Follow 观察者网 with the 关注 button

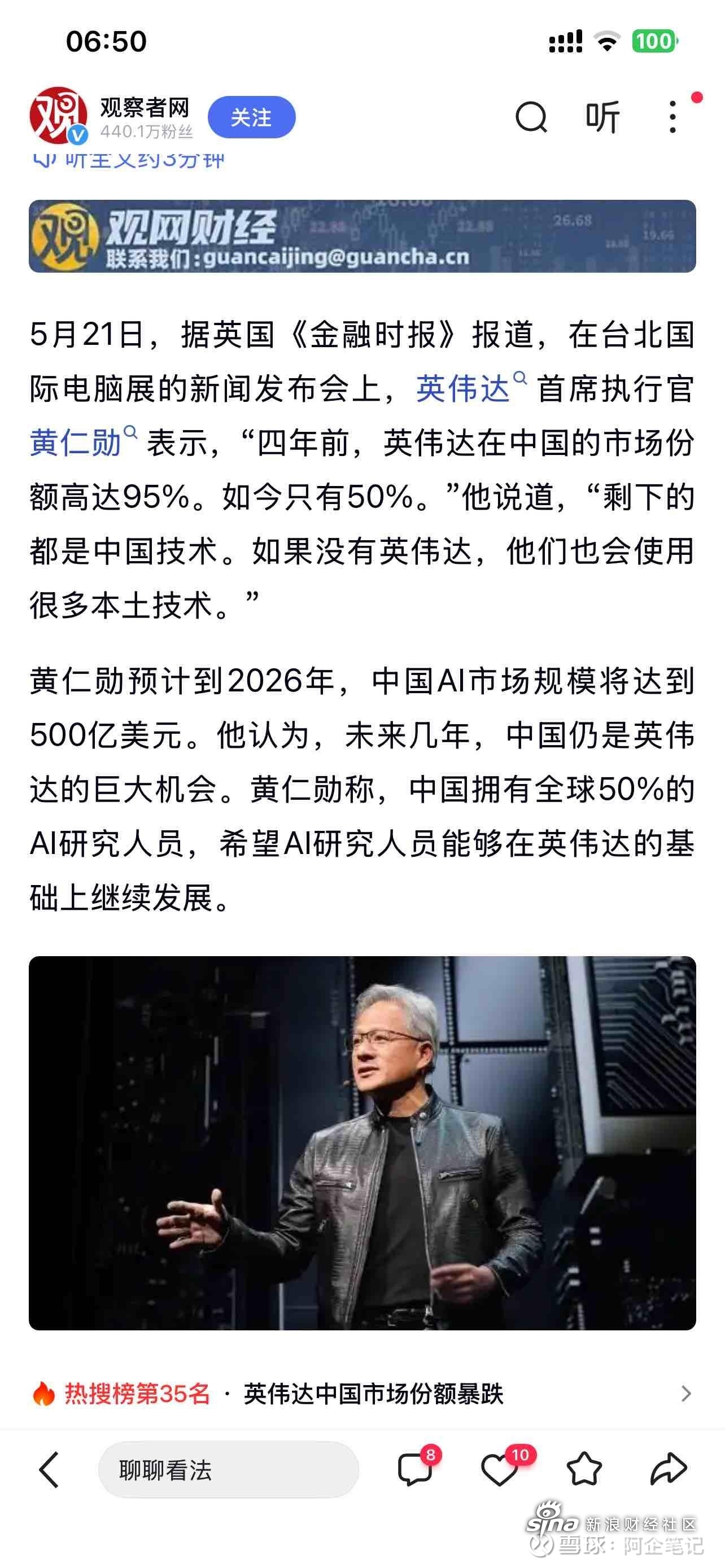tap(251, 117)
